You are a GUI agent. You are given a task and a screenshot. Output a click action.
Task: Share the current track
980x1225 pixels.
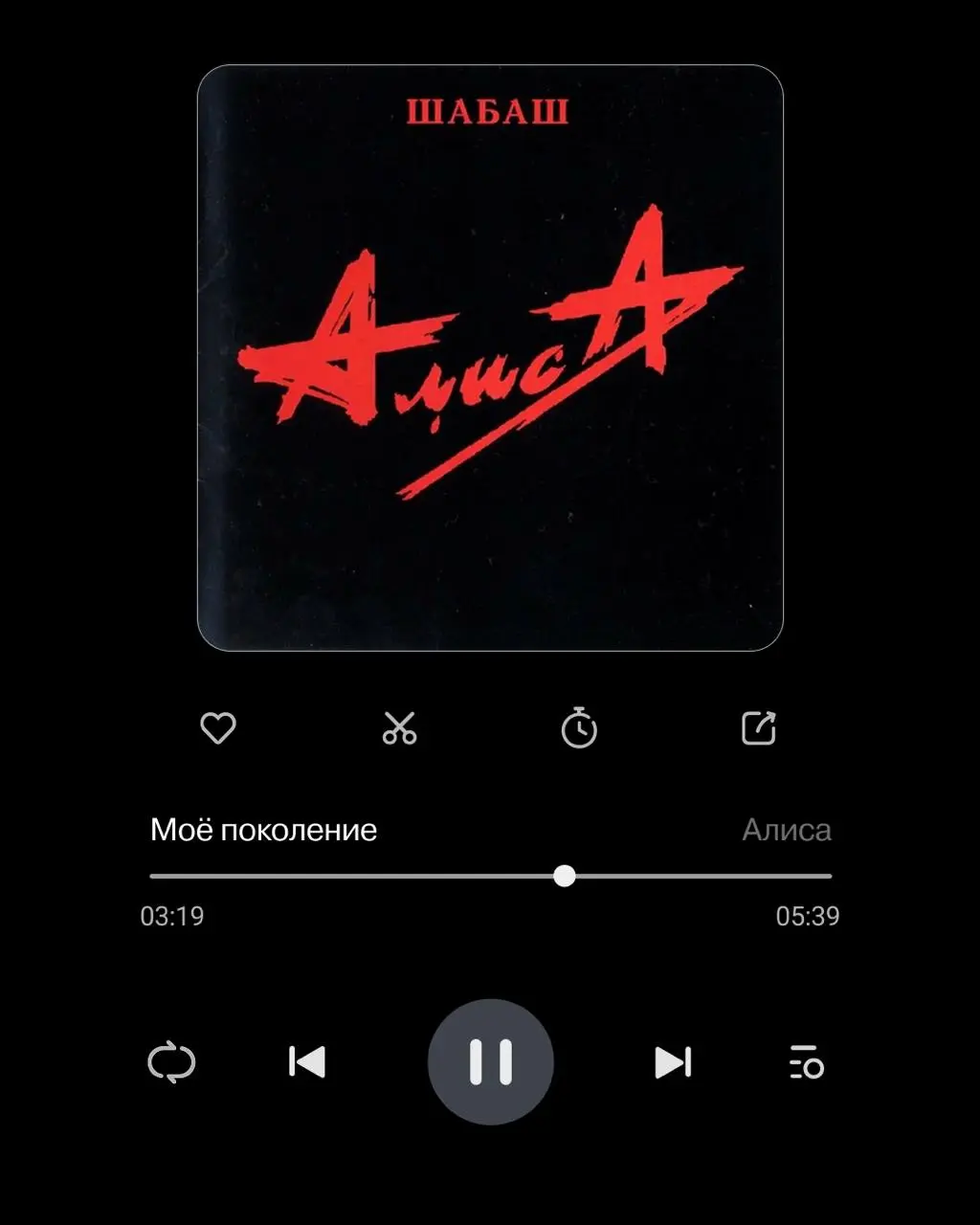(759, 728)
